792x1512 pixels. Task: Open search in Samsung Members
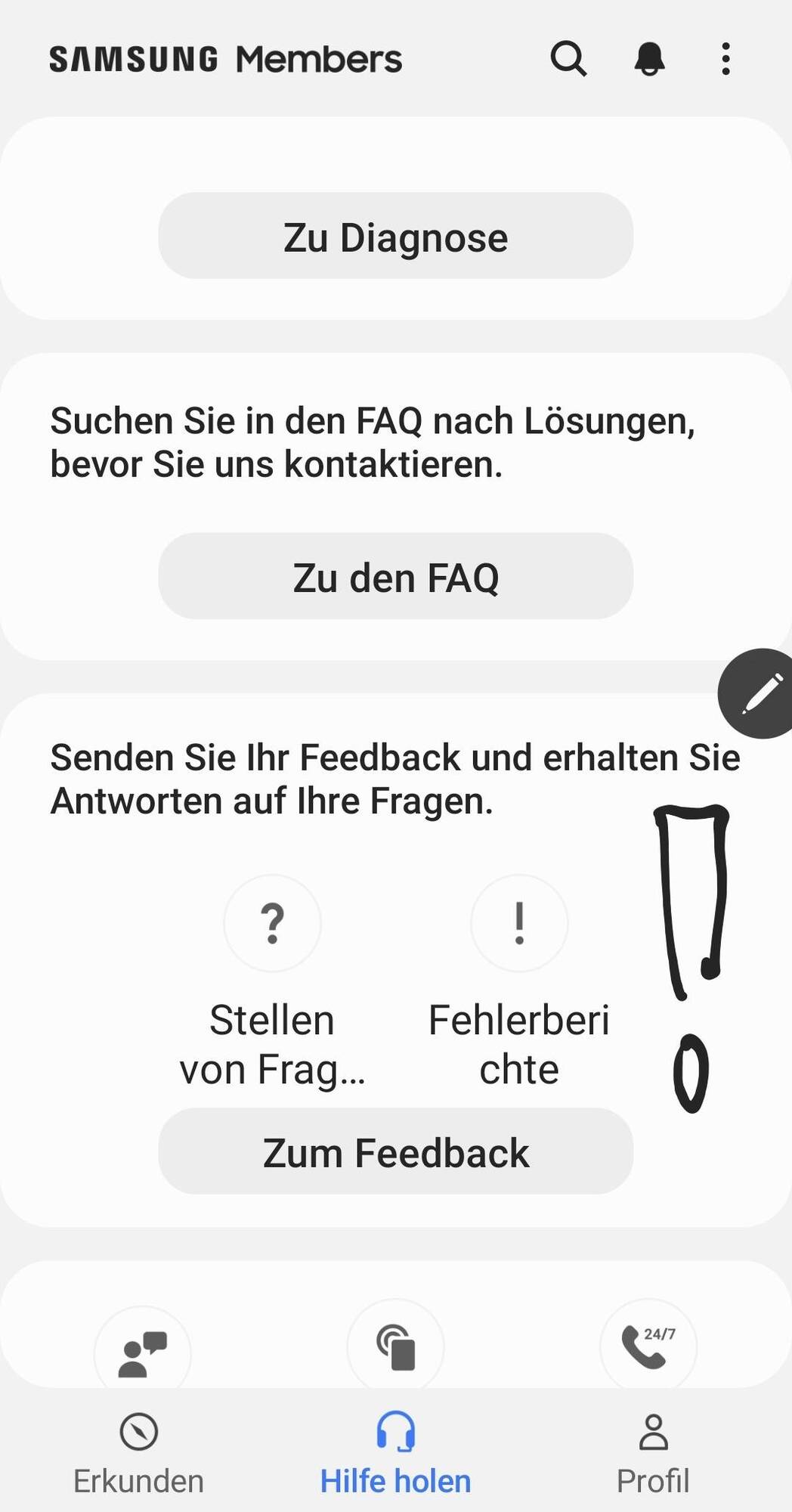pos(568,59)
